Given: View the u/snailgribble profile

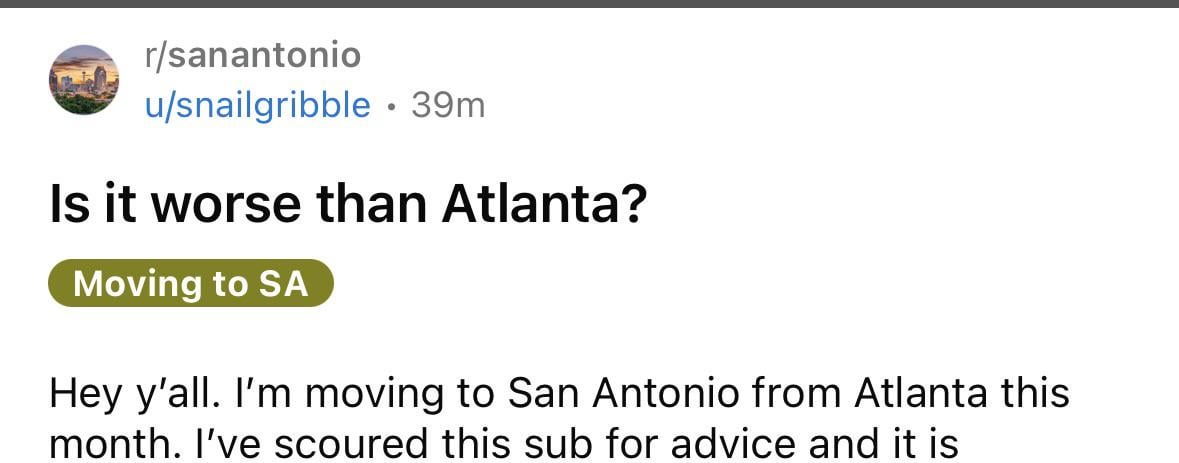Looking at the screenshot, I should pos(257,105).
